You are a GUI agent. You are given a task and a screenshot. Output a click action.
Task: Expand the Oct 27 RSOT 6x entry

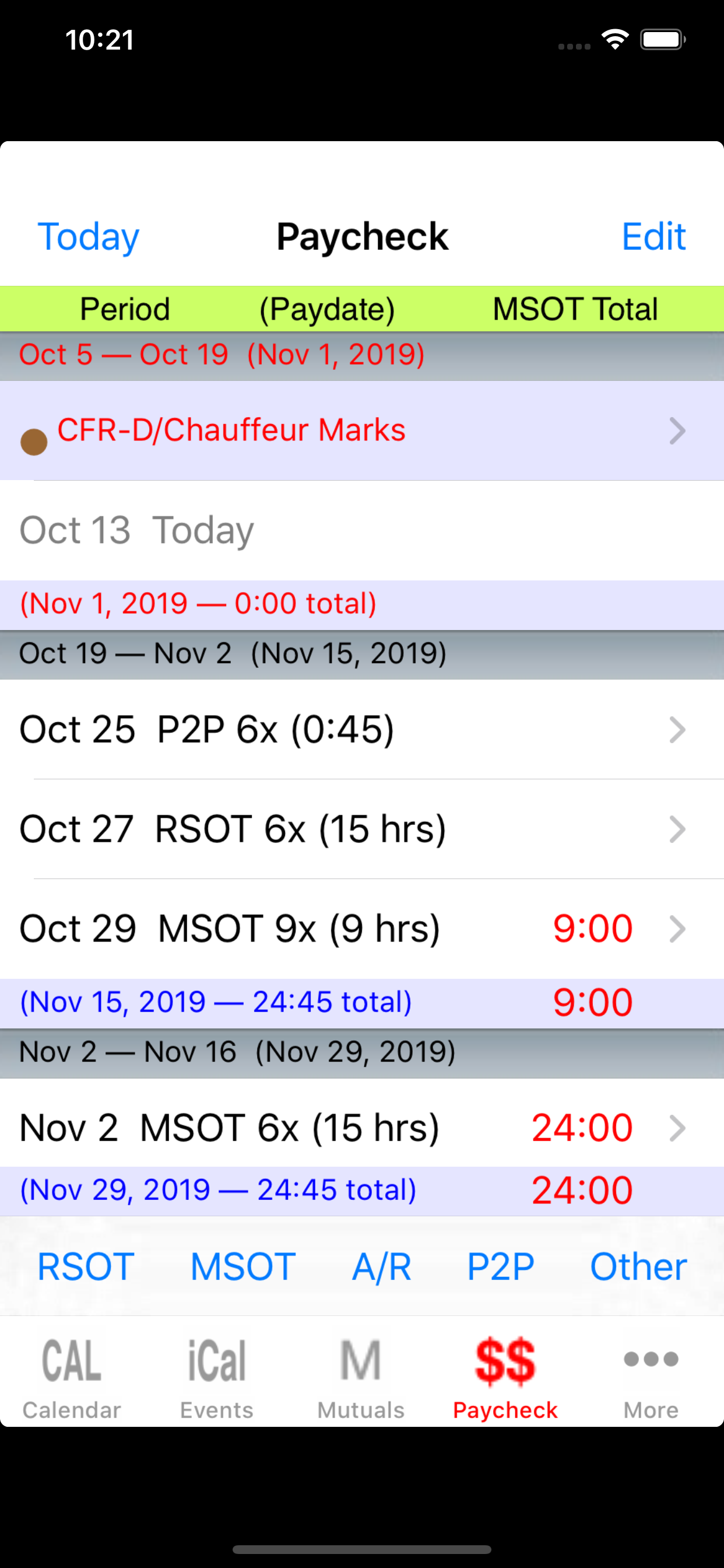[x=362, y=828]
